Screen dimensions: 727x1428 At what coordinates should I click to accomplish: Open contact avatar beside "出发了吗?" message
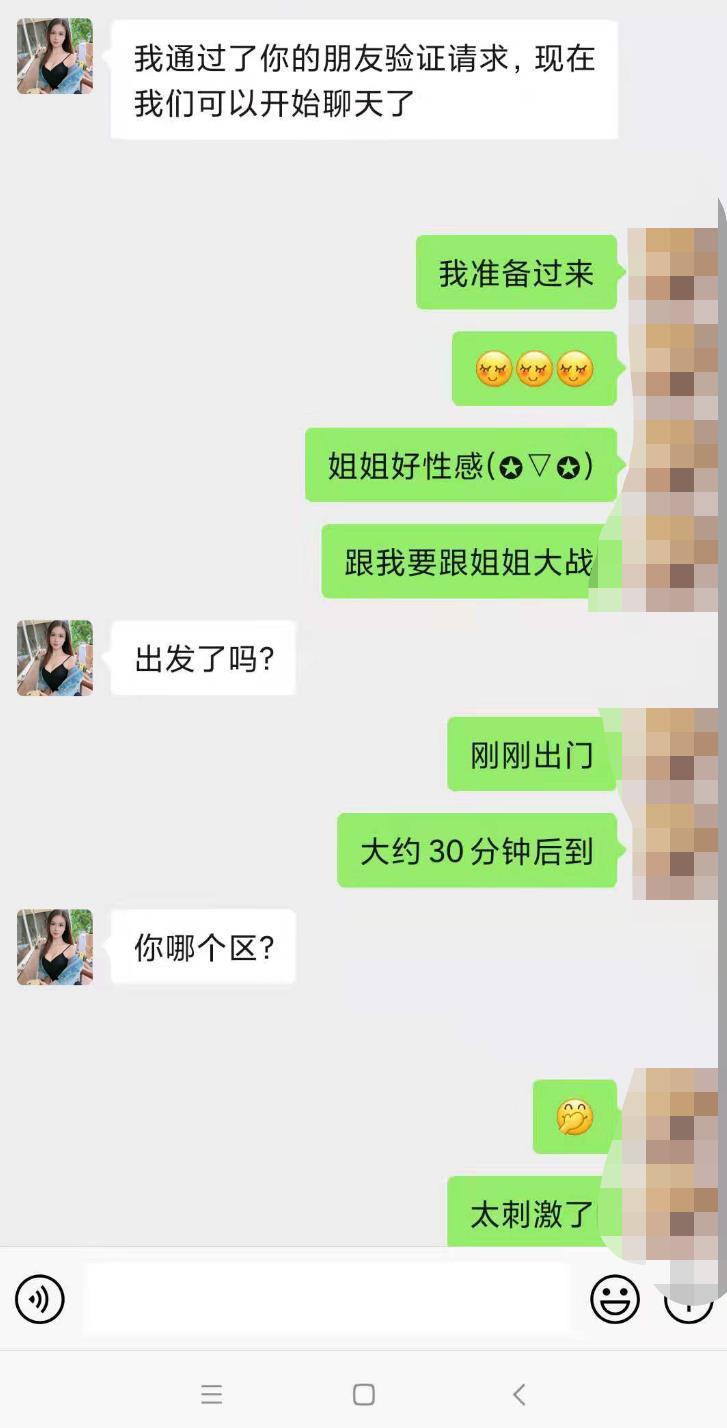click(x=55, y=658)
